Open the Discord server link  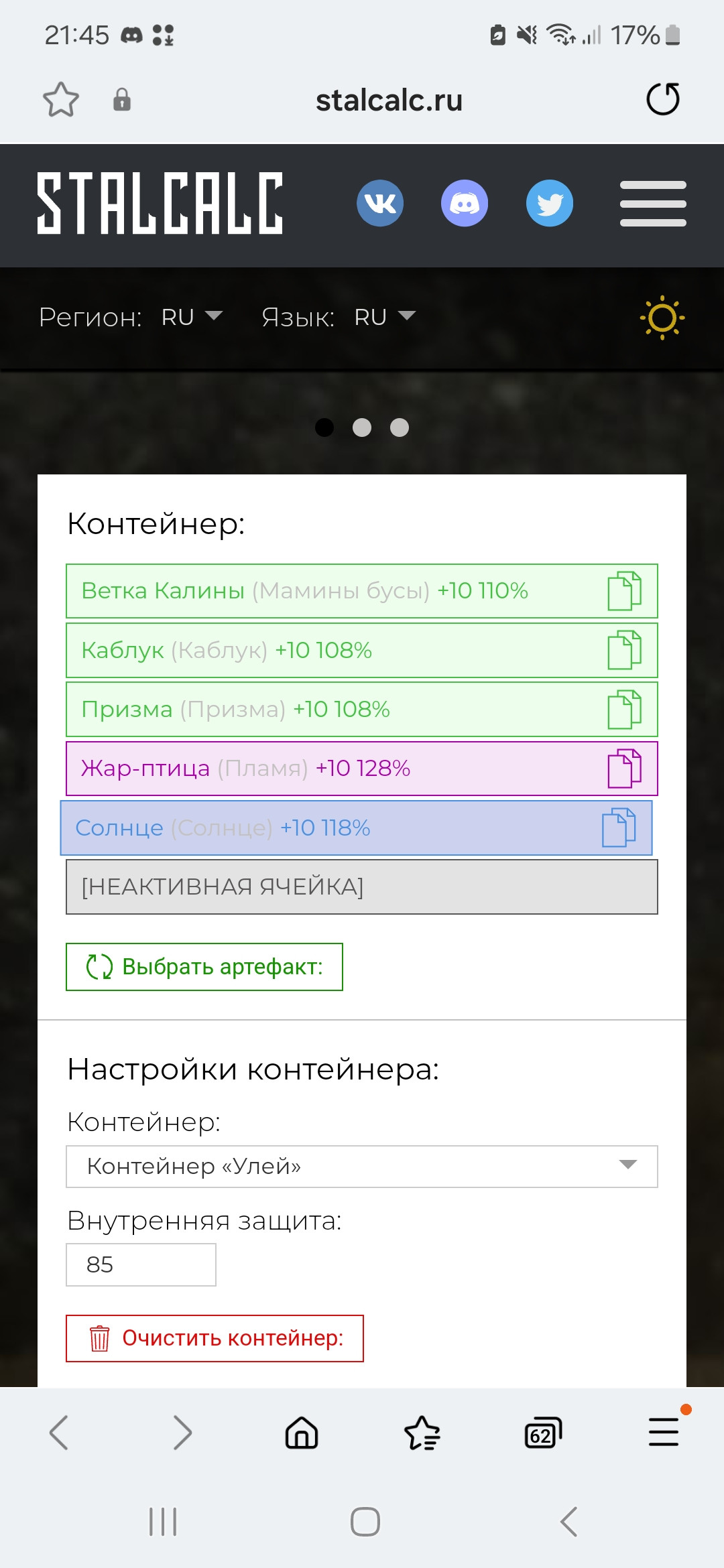click(465, 203)
